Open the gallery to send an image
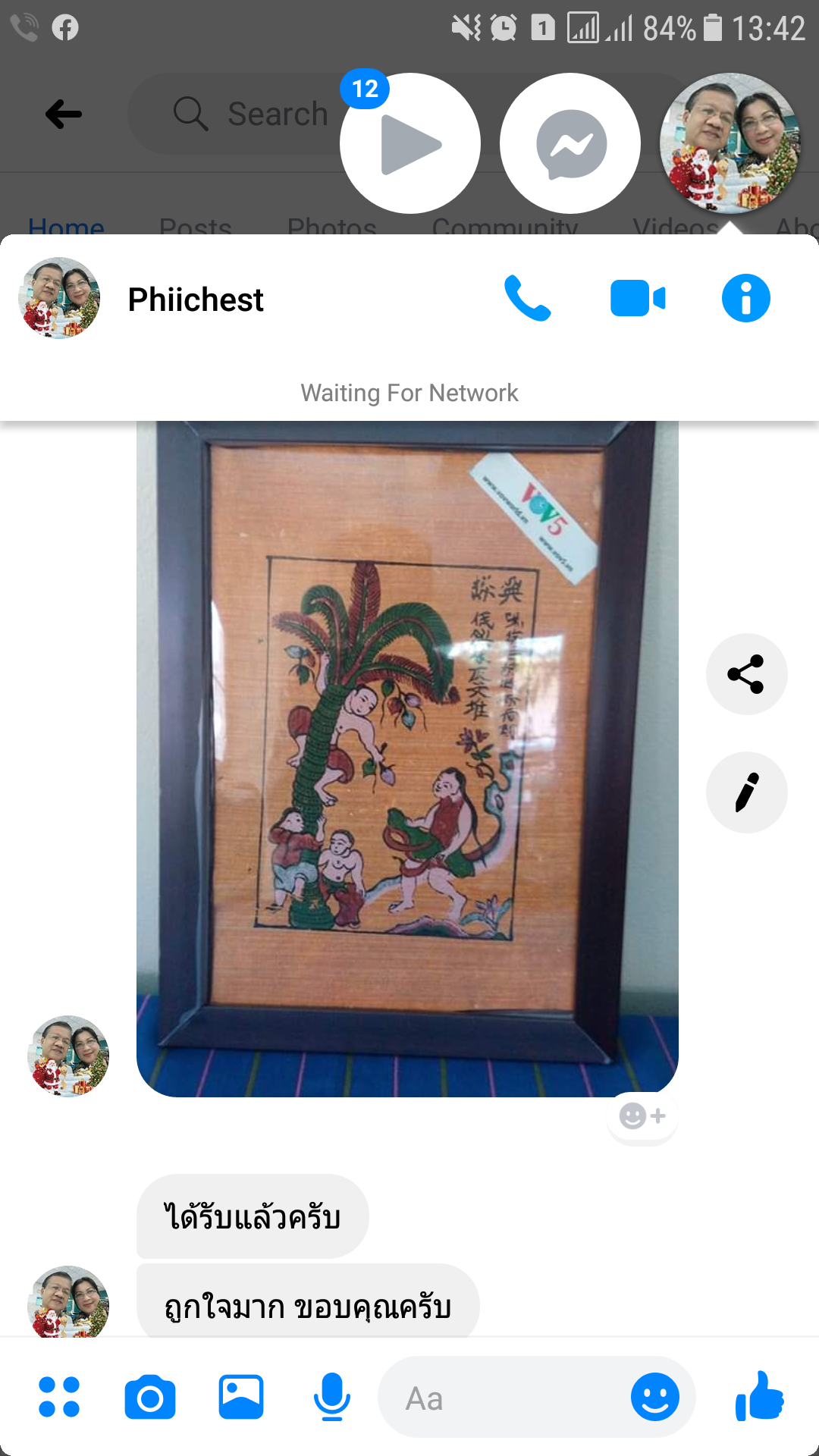 pyautogui.click(x=241, y=1397)
